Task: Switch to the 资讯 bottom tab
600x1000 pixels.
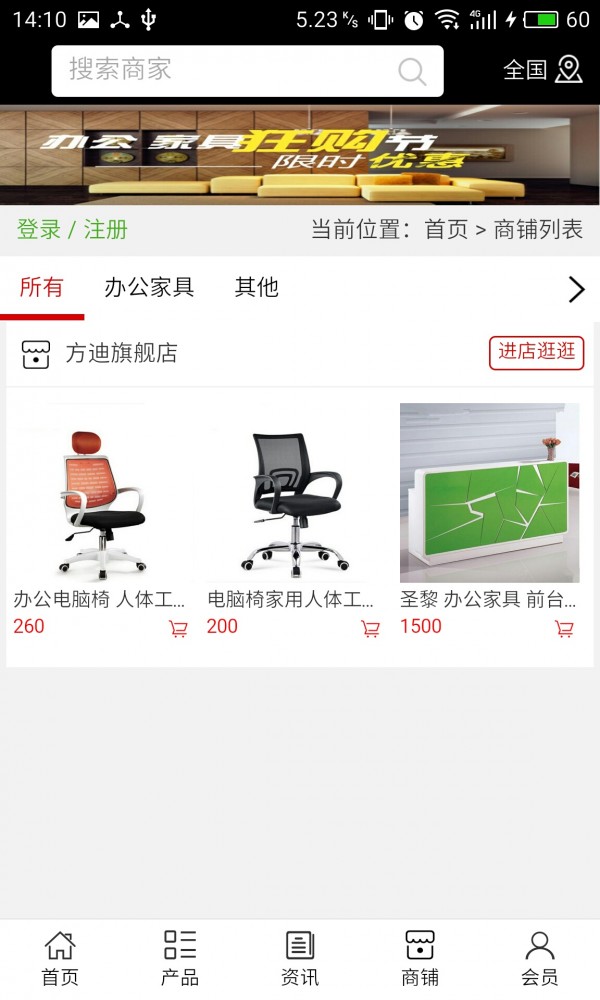Action: [300, 958]
